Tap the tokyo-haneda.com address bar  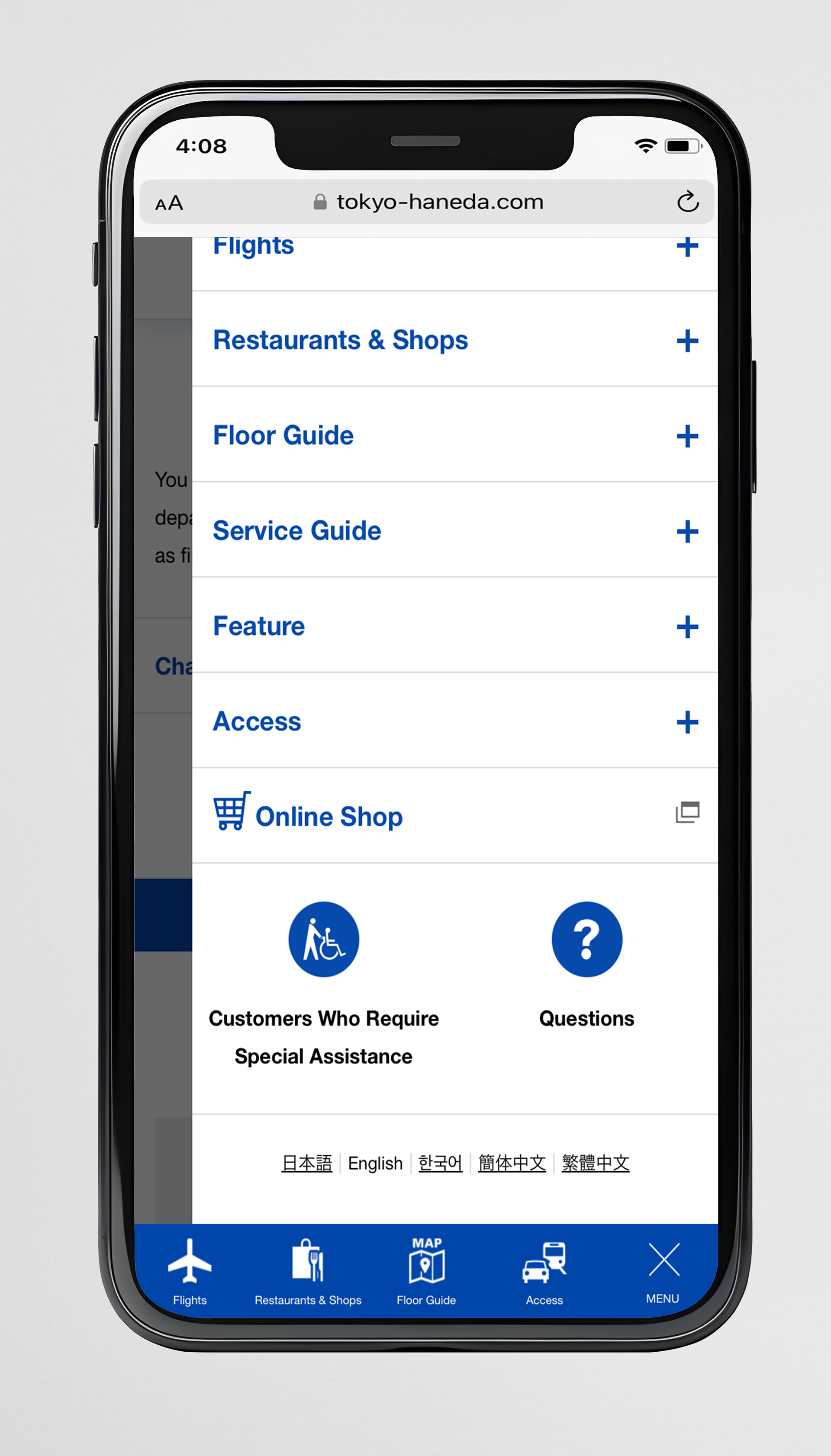click(428, 202)
